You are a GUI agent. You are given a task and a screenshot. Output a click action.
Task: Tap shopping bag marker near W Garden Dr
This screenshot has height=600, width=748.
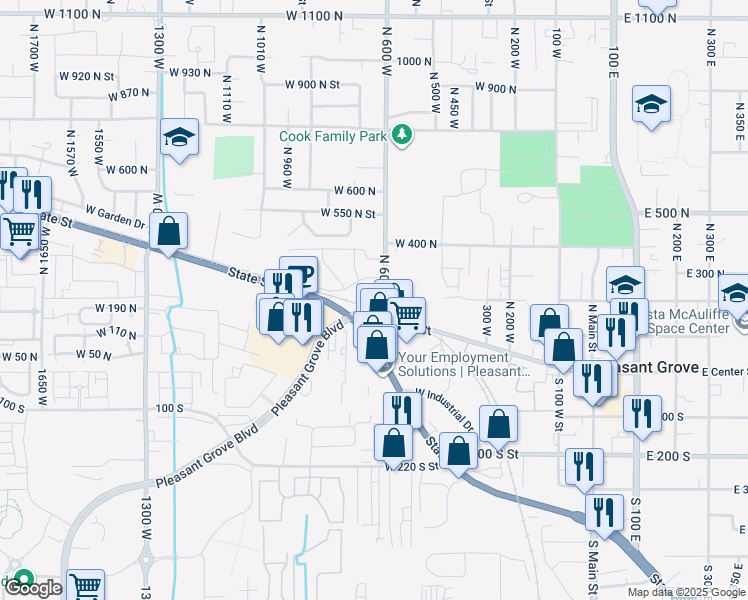[x=168, y=232]
